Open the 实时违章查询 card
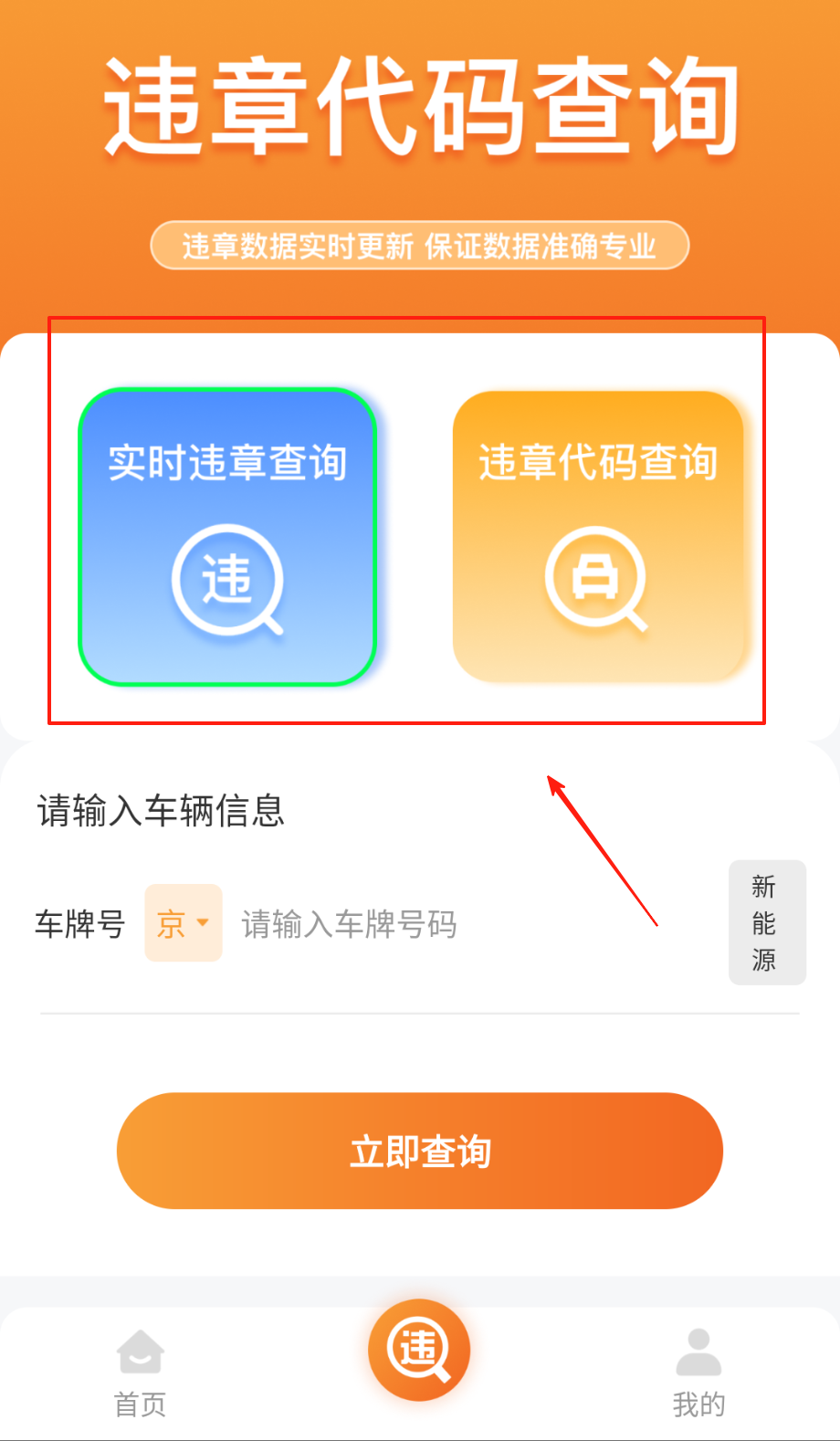This screenshot has width=840, height=1441. tap(227, 537)
